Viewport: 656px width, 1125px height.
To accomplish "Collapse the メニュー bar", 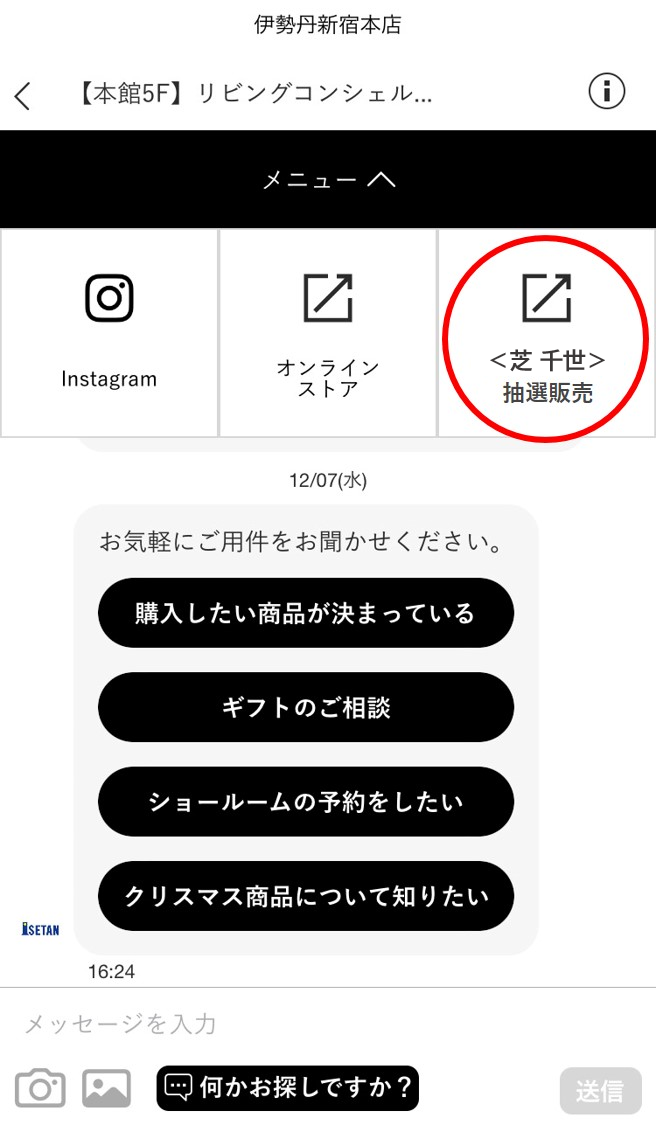I will [x=328, y=179].
